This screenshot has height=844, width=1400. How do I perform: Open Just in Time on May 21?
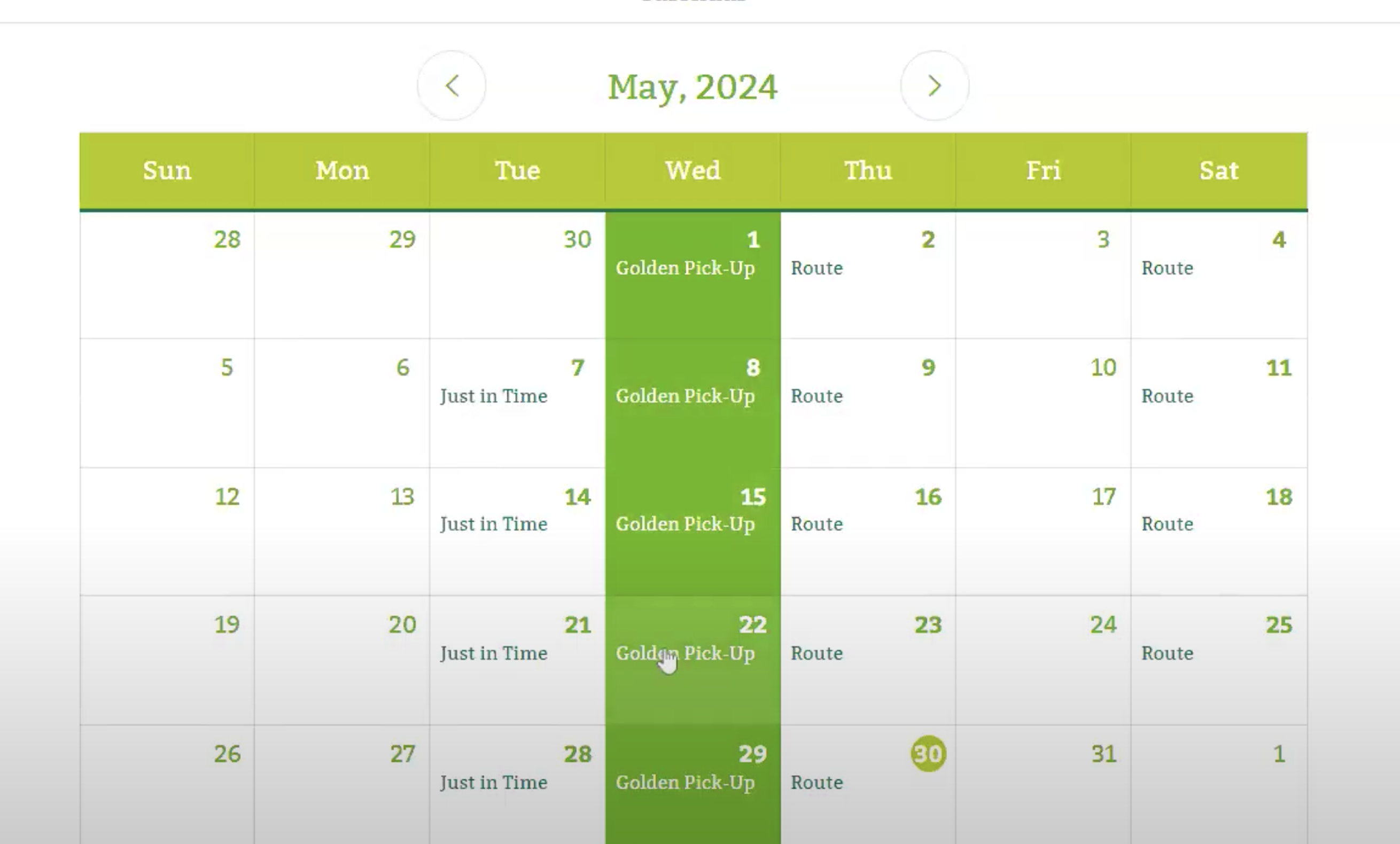click(493, 653)
